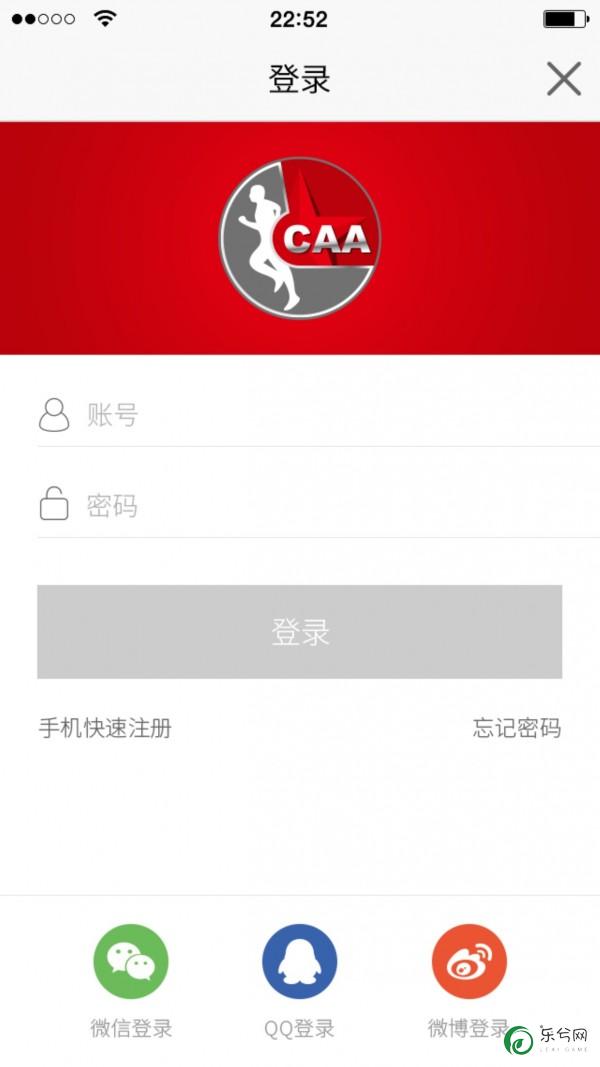Open the 忘记密码 forgot password link
Screen dimensions: 600x1067
[517, 728]
